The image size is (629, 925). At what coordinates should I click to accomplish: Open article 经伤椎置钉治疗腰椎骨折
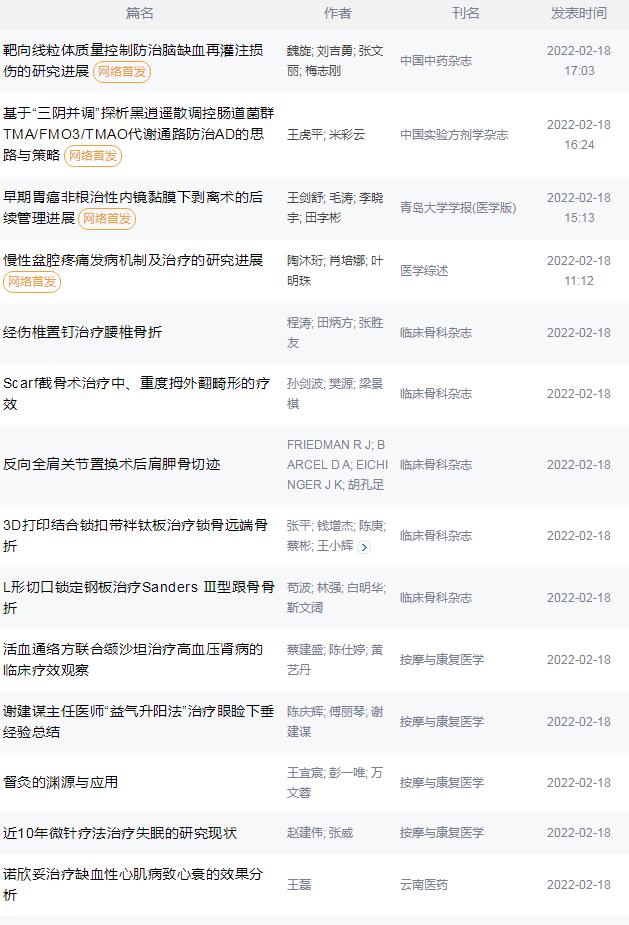[83, 332]
